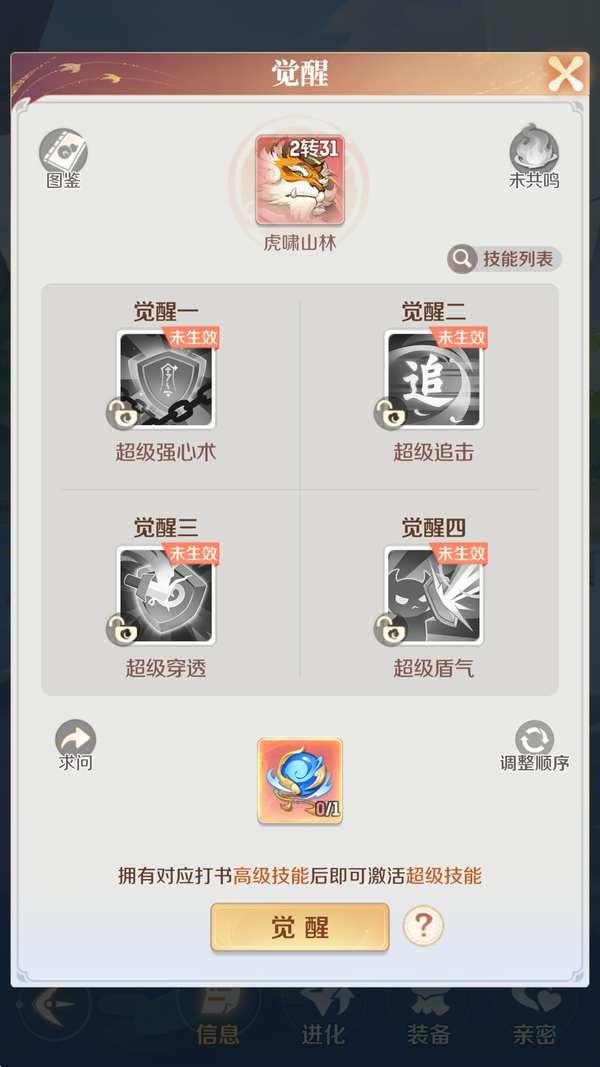View the 超级穿透 awakening skill
600x1067 pixels.
point(166,595)
